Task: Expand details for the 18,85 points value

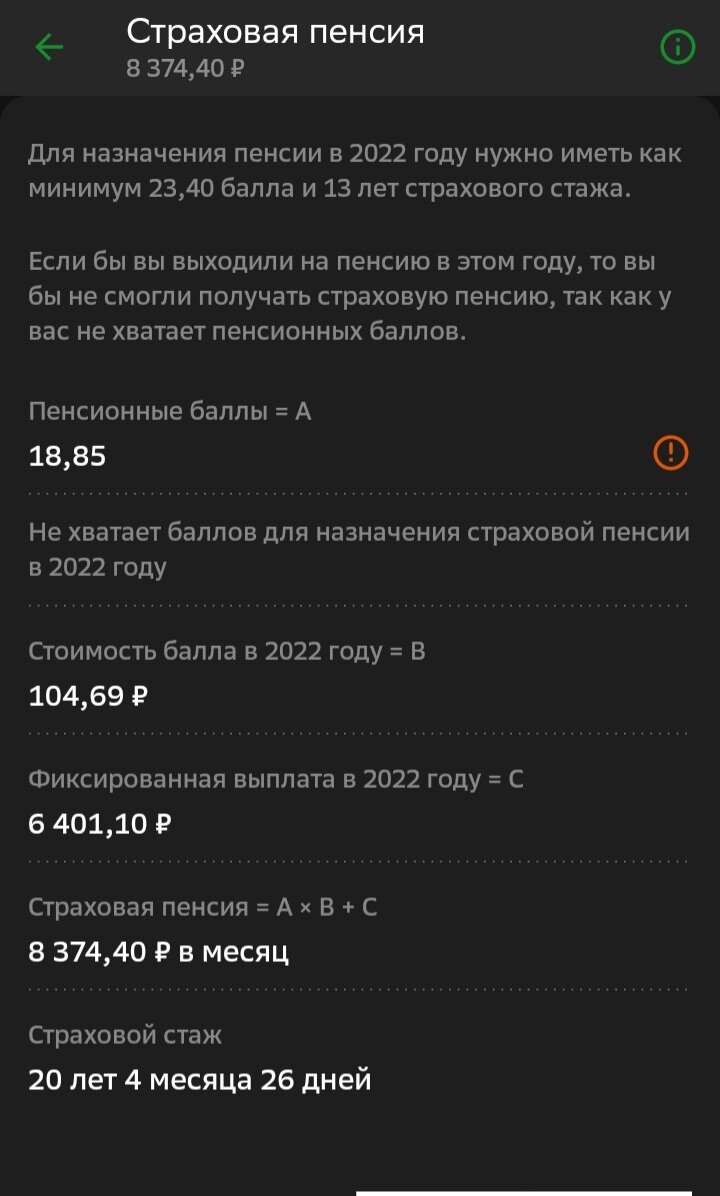Action: click(x=67, y=456)
